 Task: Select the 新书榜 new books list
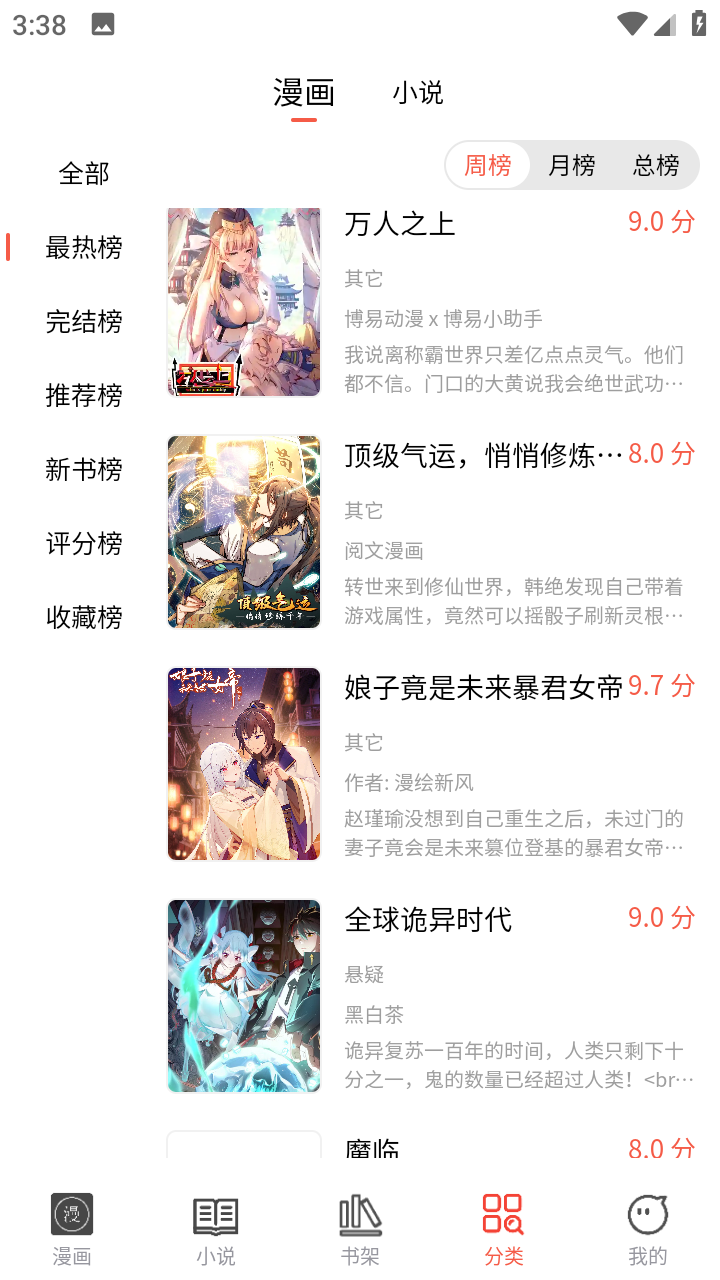click(x=84, y=469)
